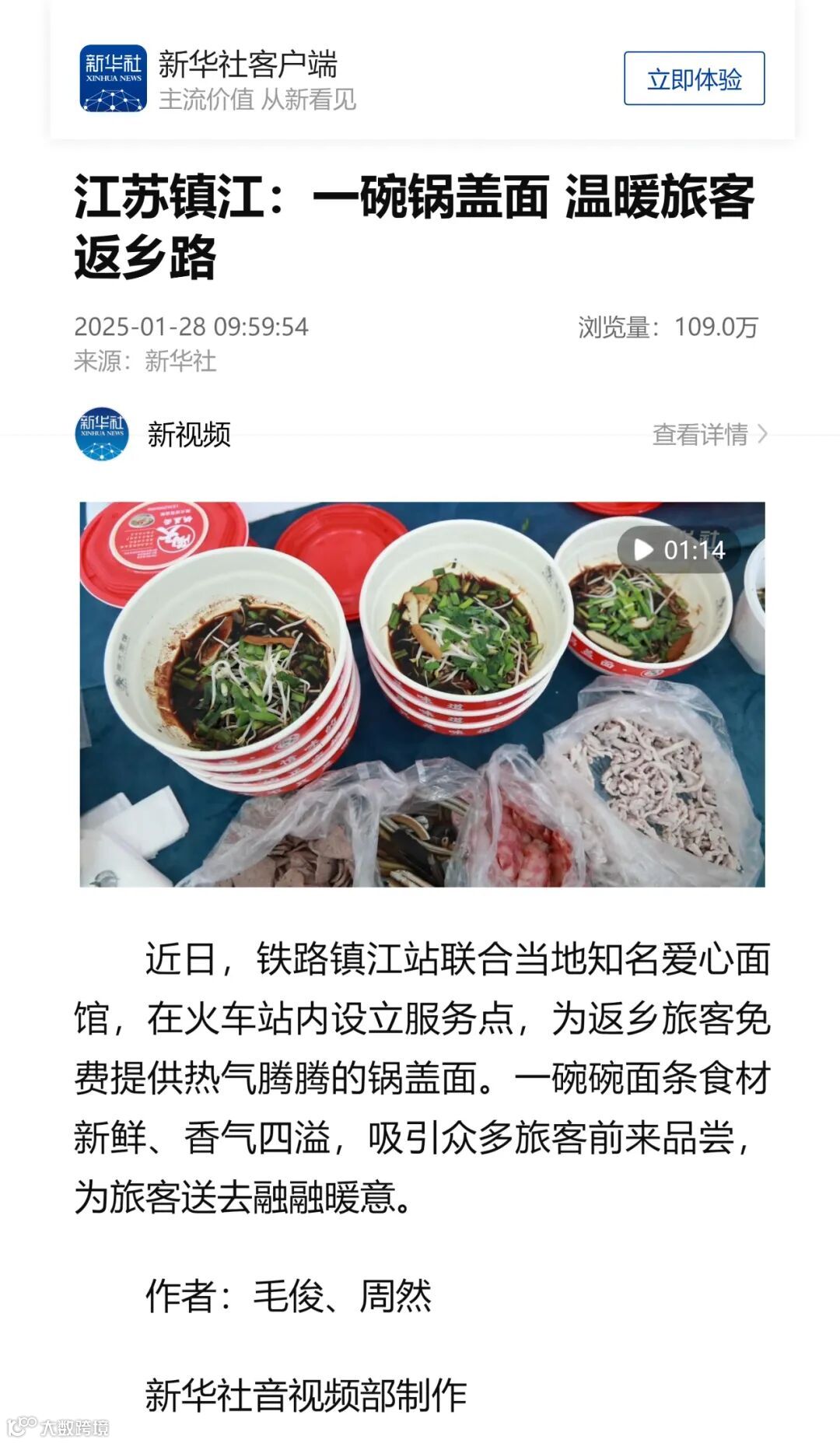Open 查看详情 for 新视频

pos(709,434)
